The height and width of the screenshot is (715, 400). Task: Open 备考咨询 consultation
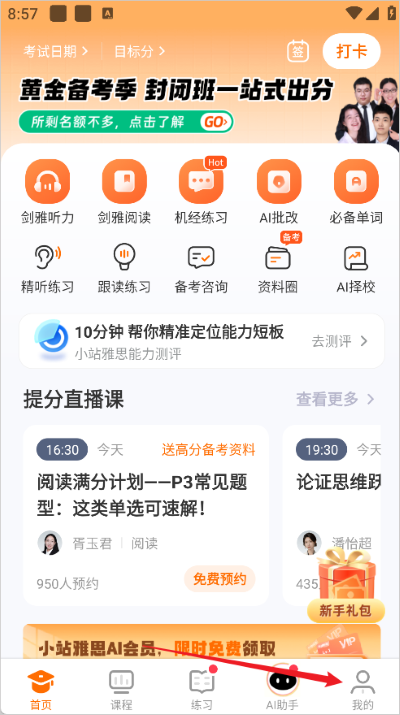pos(201,269)
